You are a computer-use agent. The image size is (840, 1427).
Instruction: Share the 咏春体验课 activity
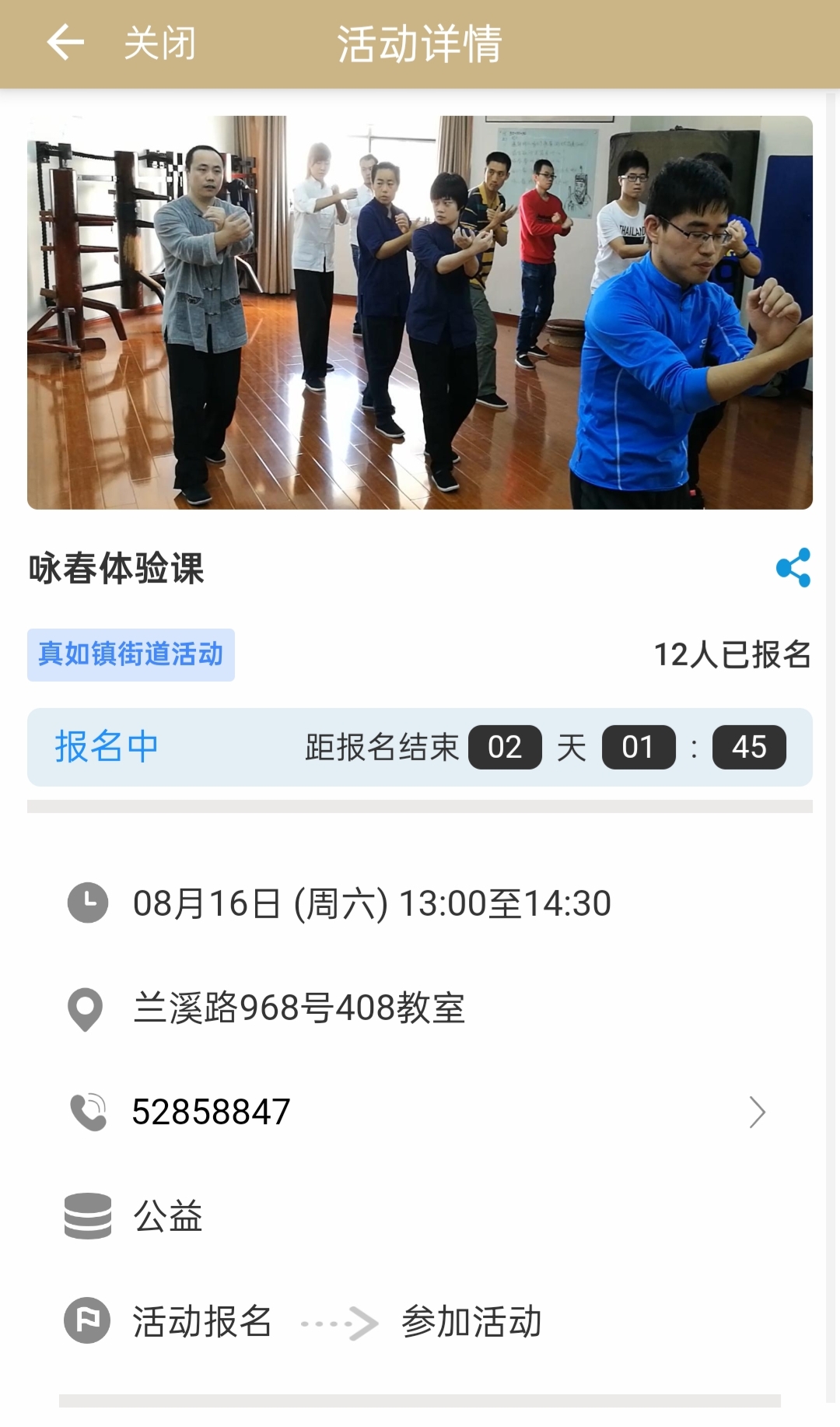(793, 568)
